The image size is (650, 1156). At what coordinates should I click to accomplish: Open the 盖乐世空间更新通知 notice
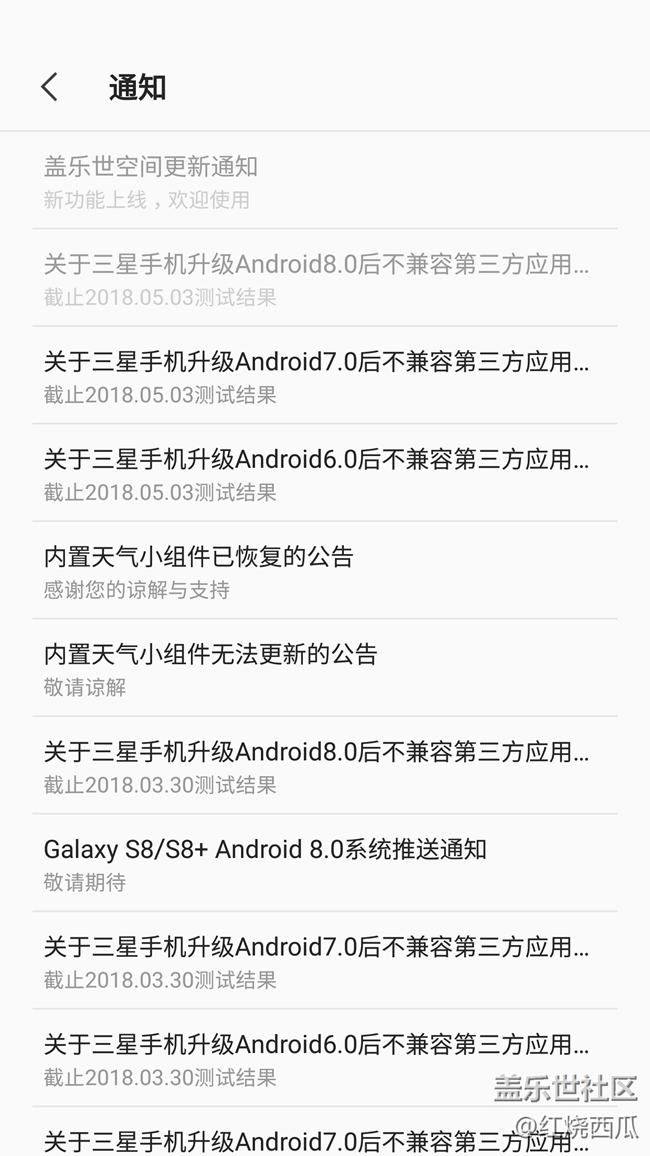(324, 181)
